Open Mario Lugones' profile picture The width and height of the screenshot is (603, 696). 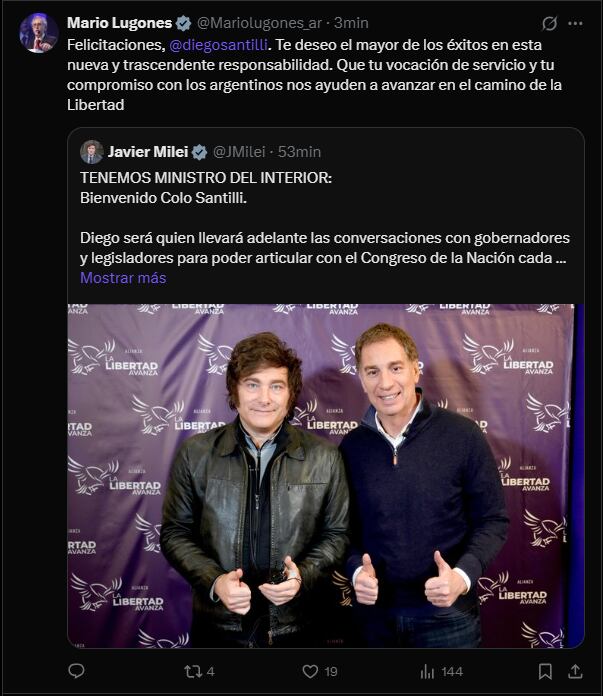pos(38,33)
